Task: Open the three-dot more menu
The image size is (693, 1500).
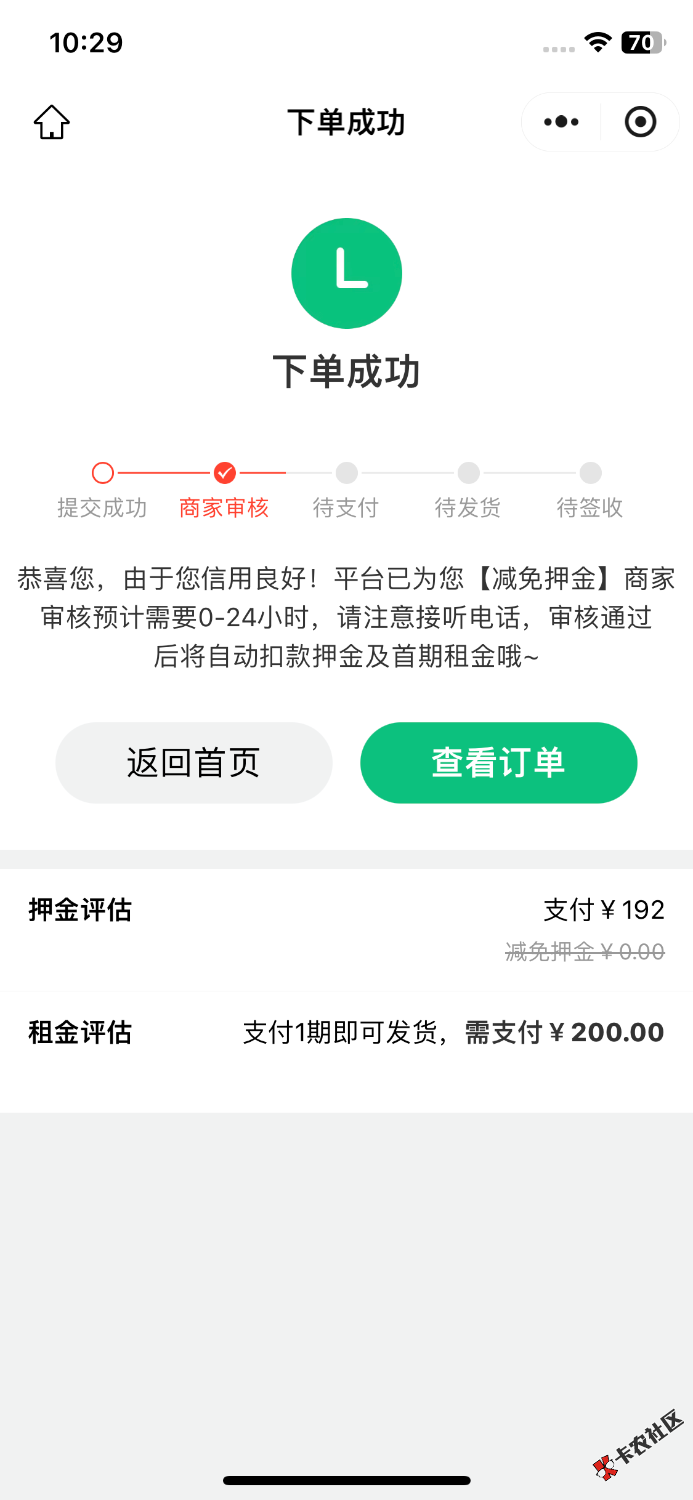Action: point(561,122)
